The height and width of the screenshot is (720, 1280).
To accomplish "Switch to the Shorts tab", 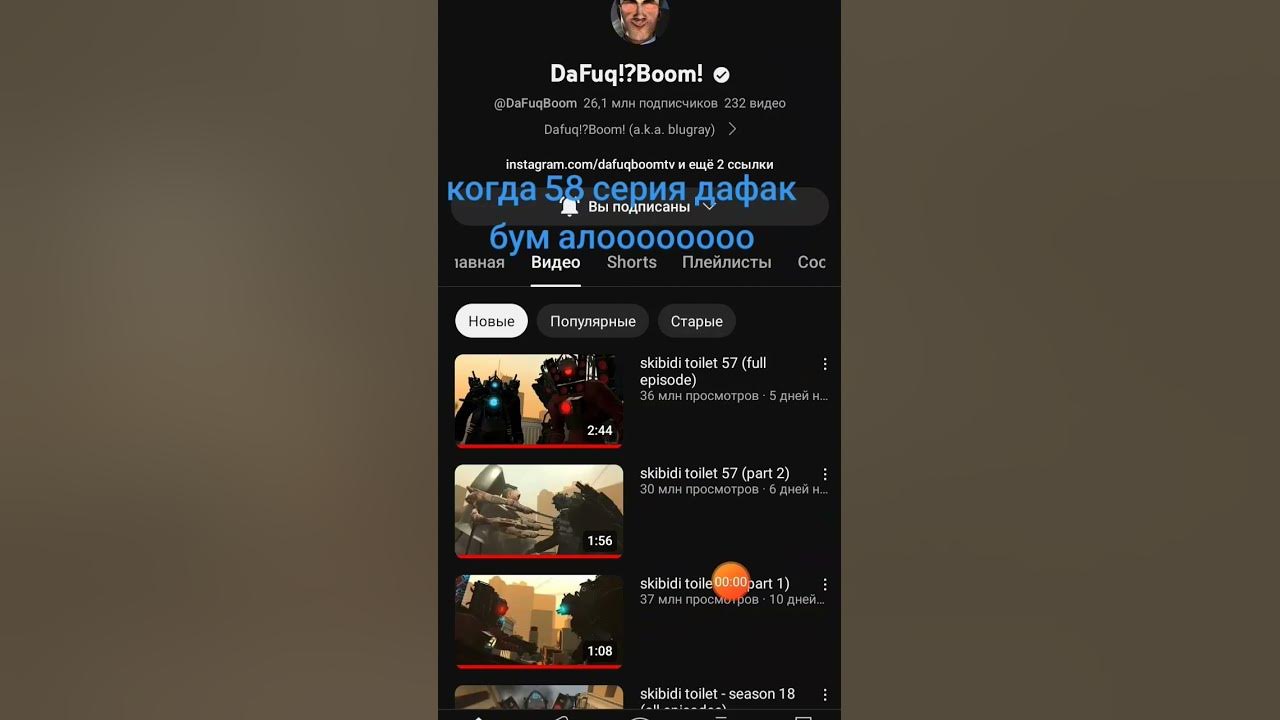I will (631, 262).
